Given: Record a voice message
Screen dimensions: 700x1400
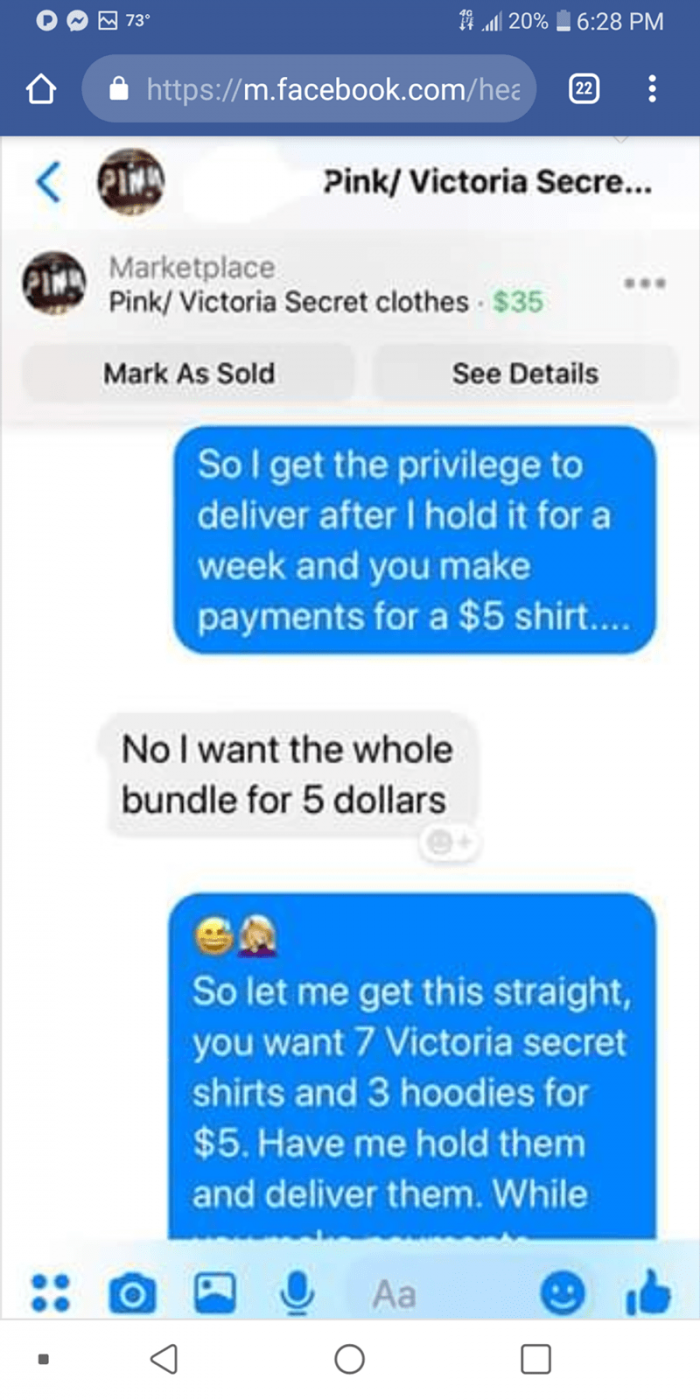Looking at the screenshot, I should coord(294,1295).
